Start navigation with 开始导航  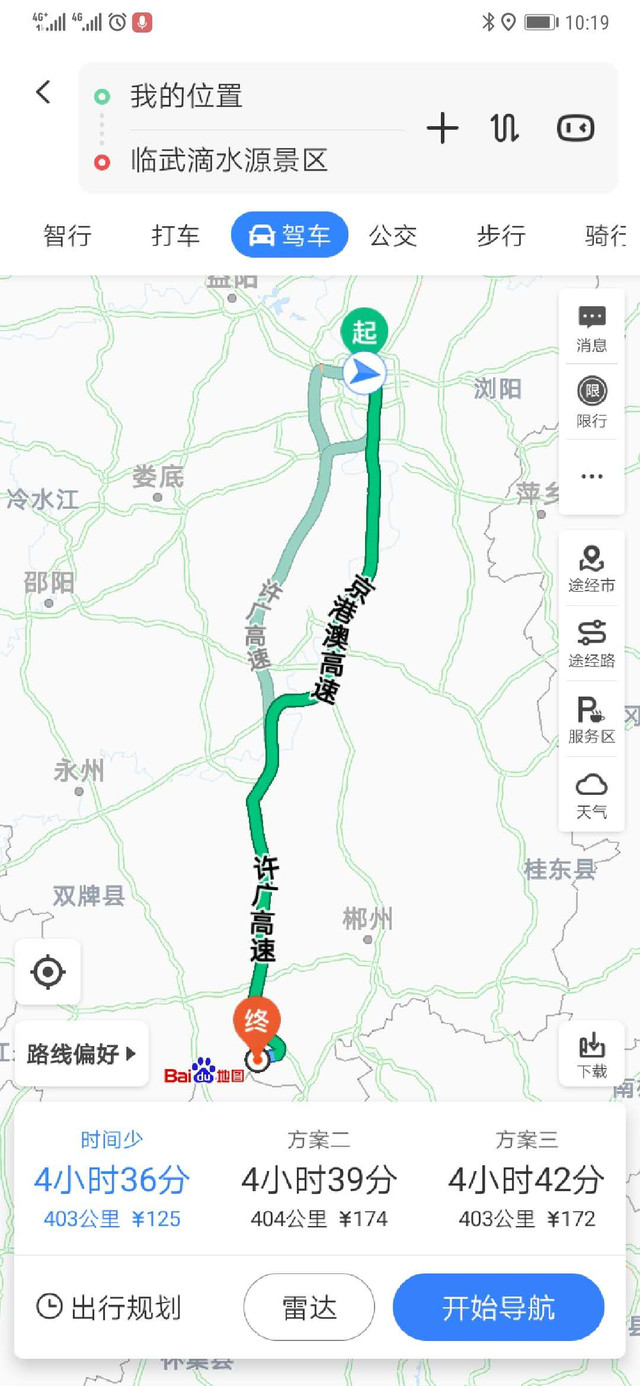pos(498,1307)
